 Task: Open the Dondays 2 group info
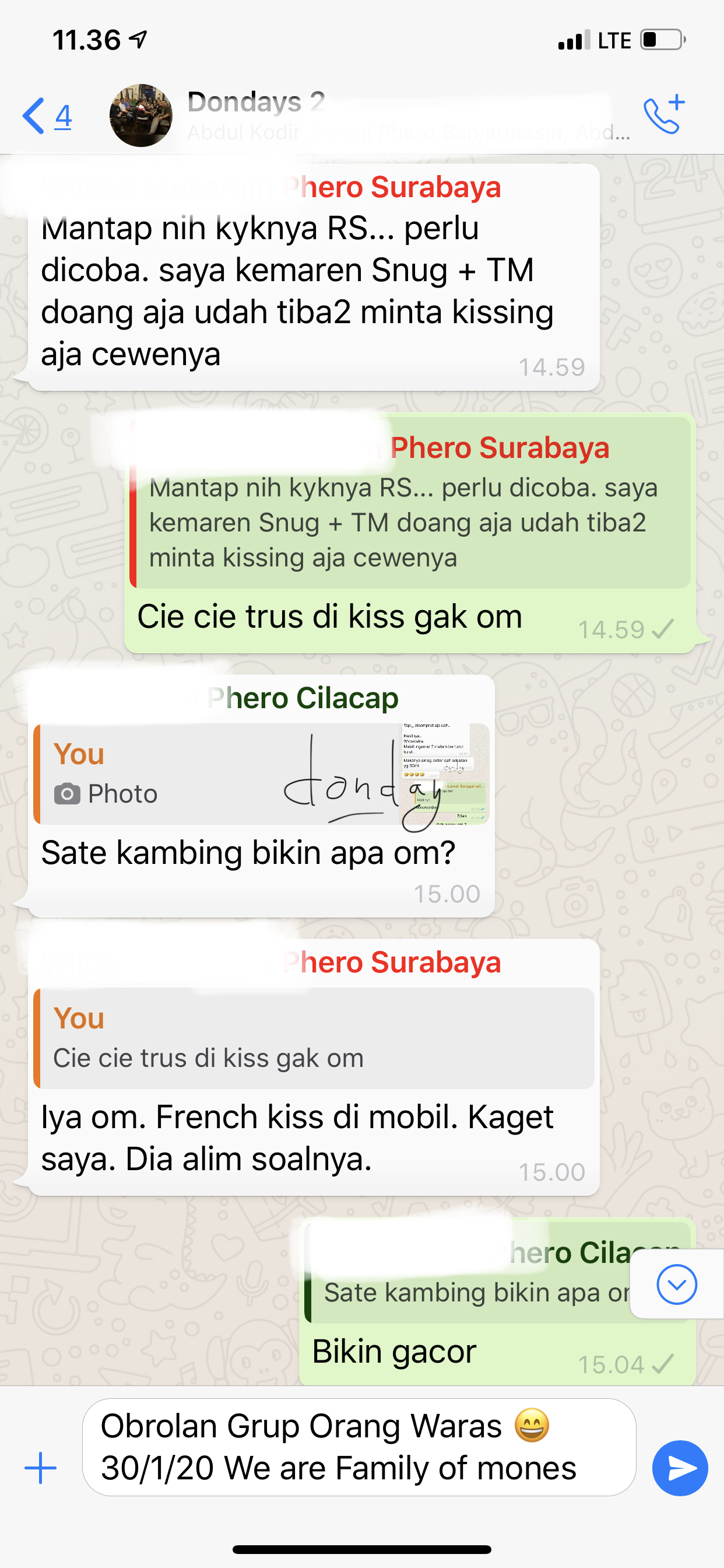pyautogui.click(x=407, y=116)
